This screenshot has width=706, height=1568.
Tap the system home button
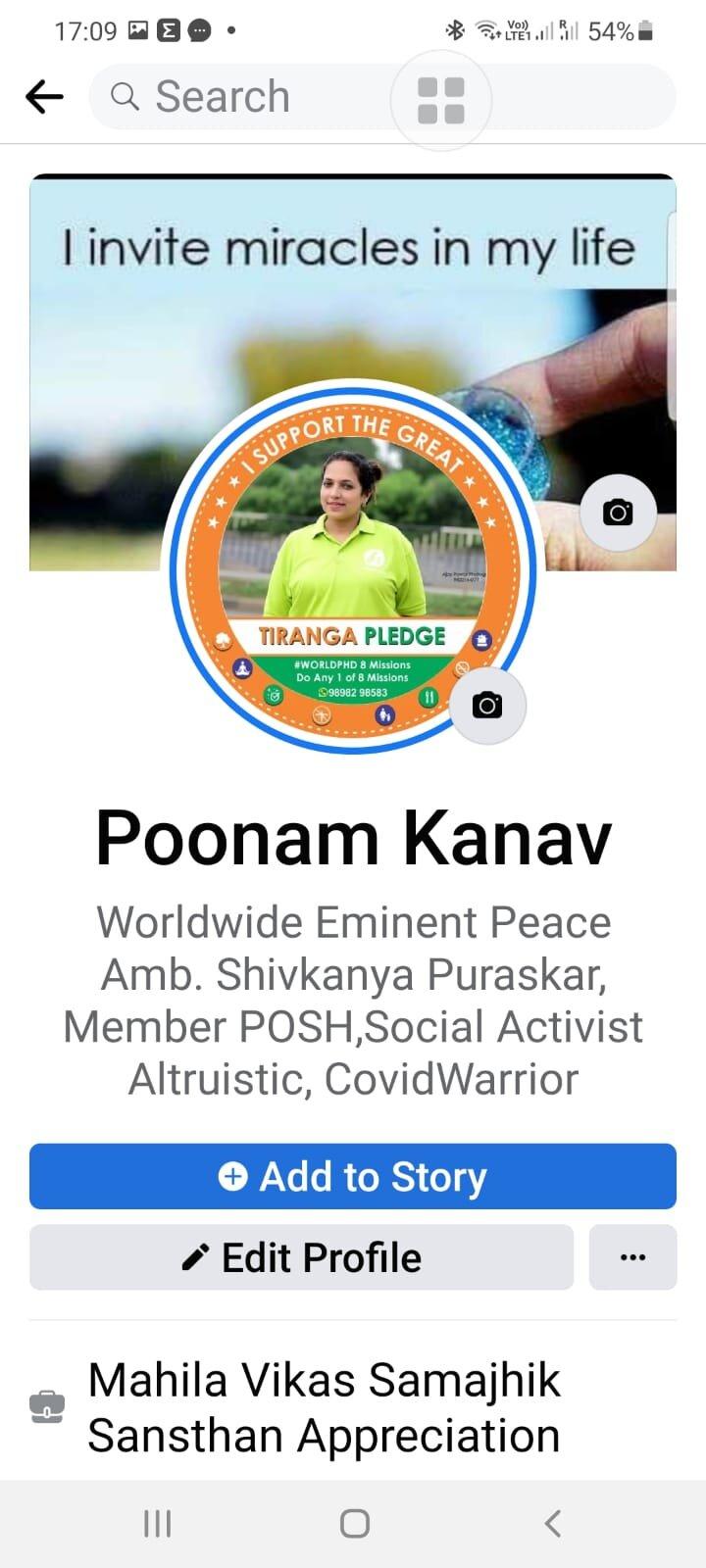point(354,1524)
